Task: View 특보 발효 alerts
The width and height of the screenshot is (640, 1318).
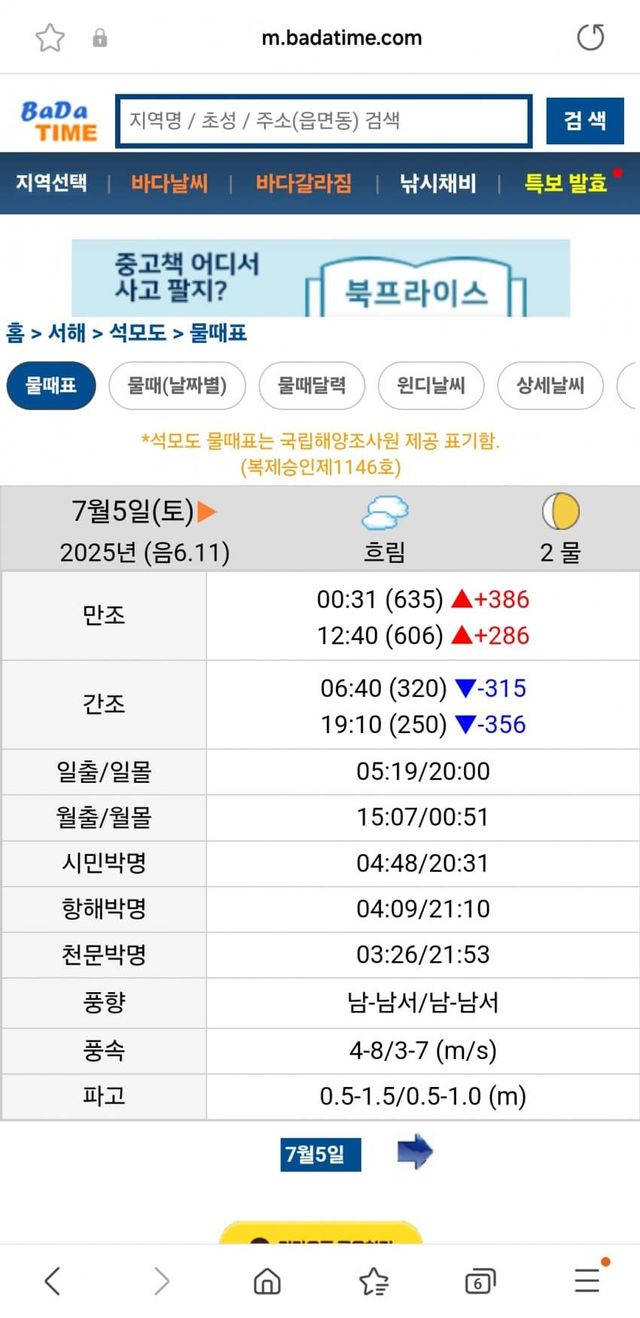Action: (566, 183)
